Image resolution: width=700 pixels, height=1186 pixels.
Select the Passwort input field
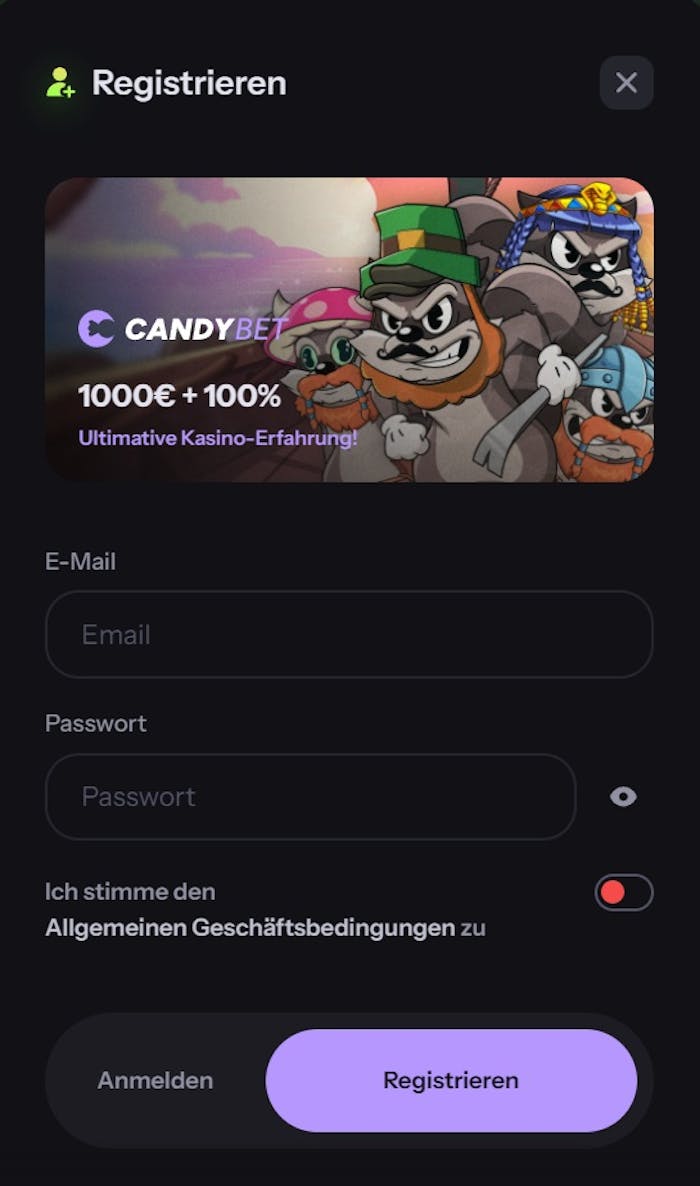pyautogui.click(x=310, y=796)
